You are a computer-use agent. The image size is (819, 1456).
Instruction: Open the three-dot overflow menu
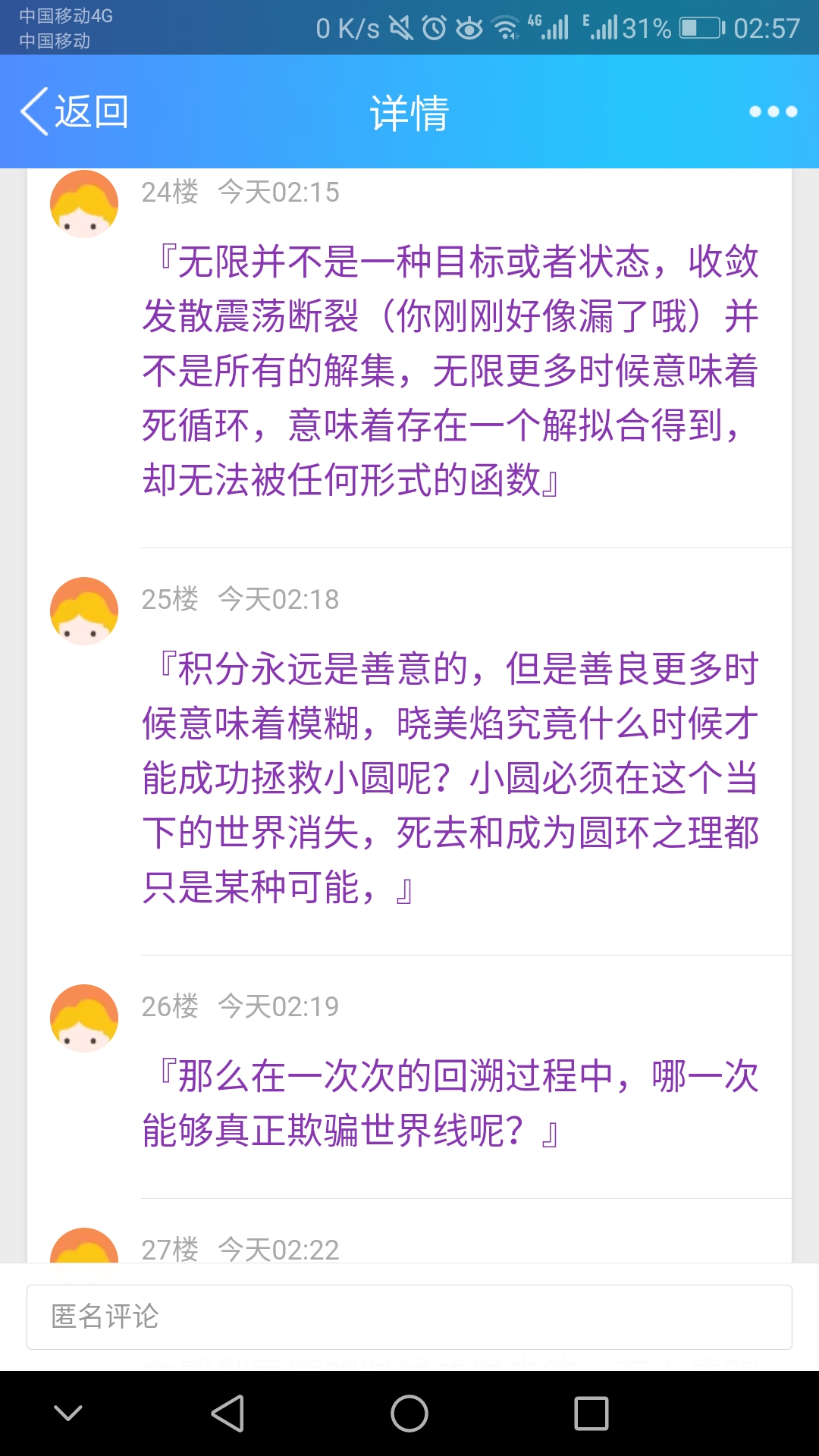[x=773, y=111]
